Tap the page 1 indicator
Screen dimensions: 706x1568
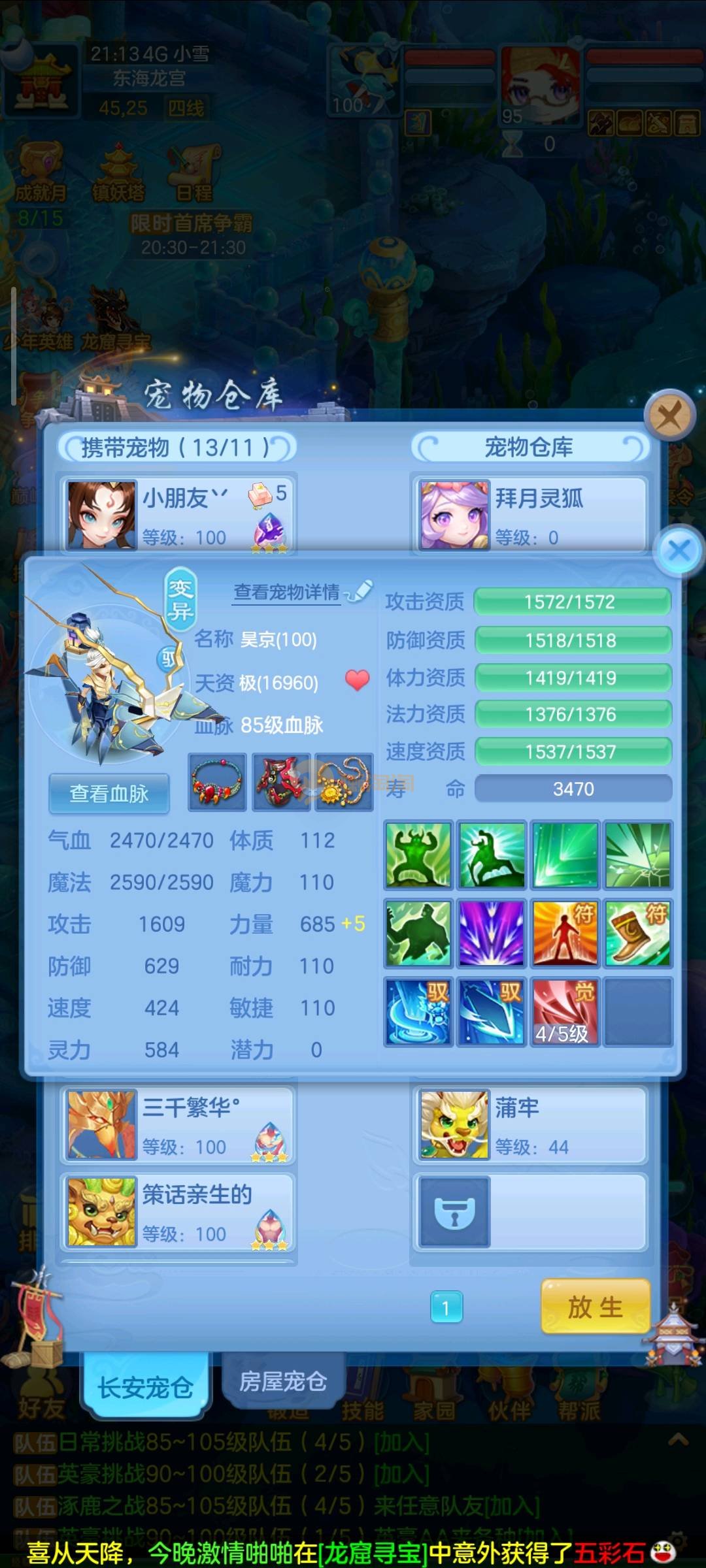(446, 1307)
